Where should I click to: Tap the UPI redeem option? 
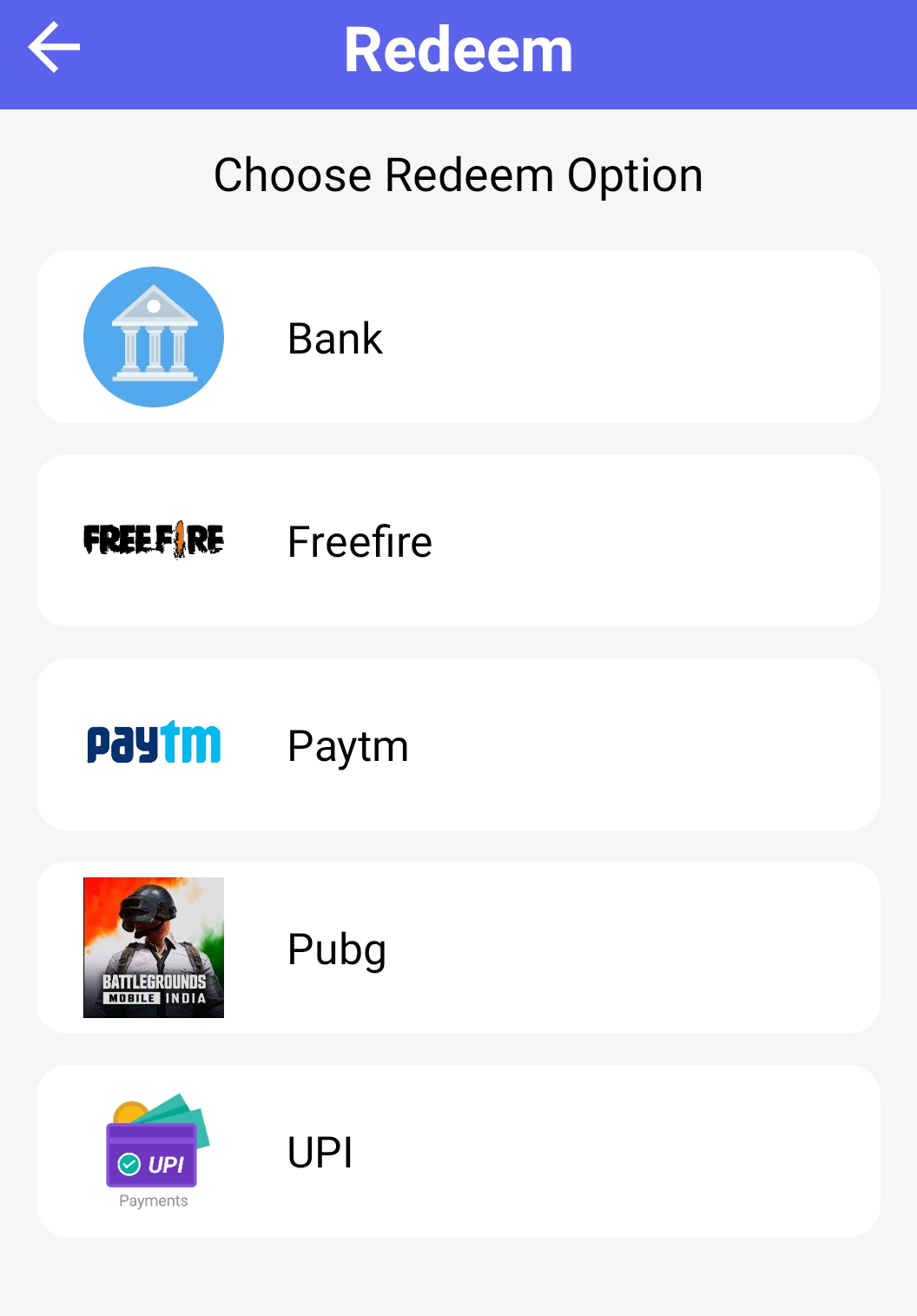tap(458, 1151)
